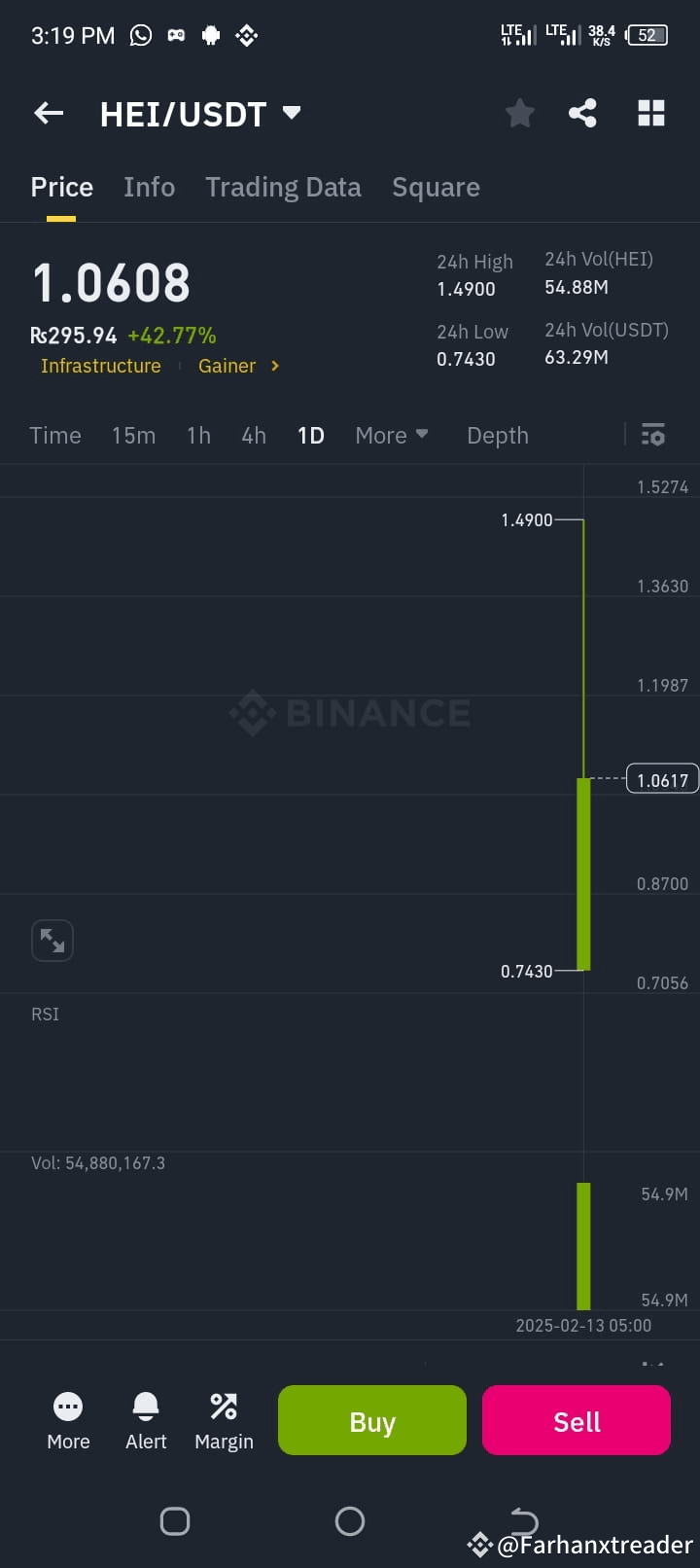Open the Square tab

coord(436,187)
